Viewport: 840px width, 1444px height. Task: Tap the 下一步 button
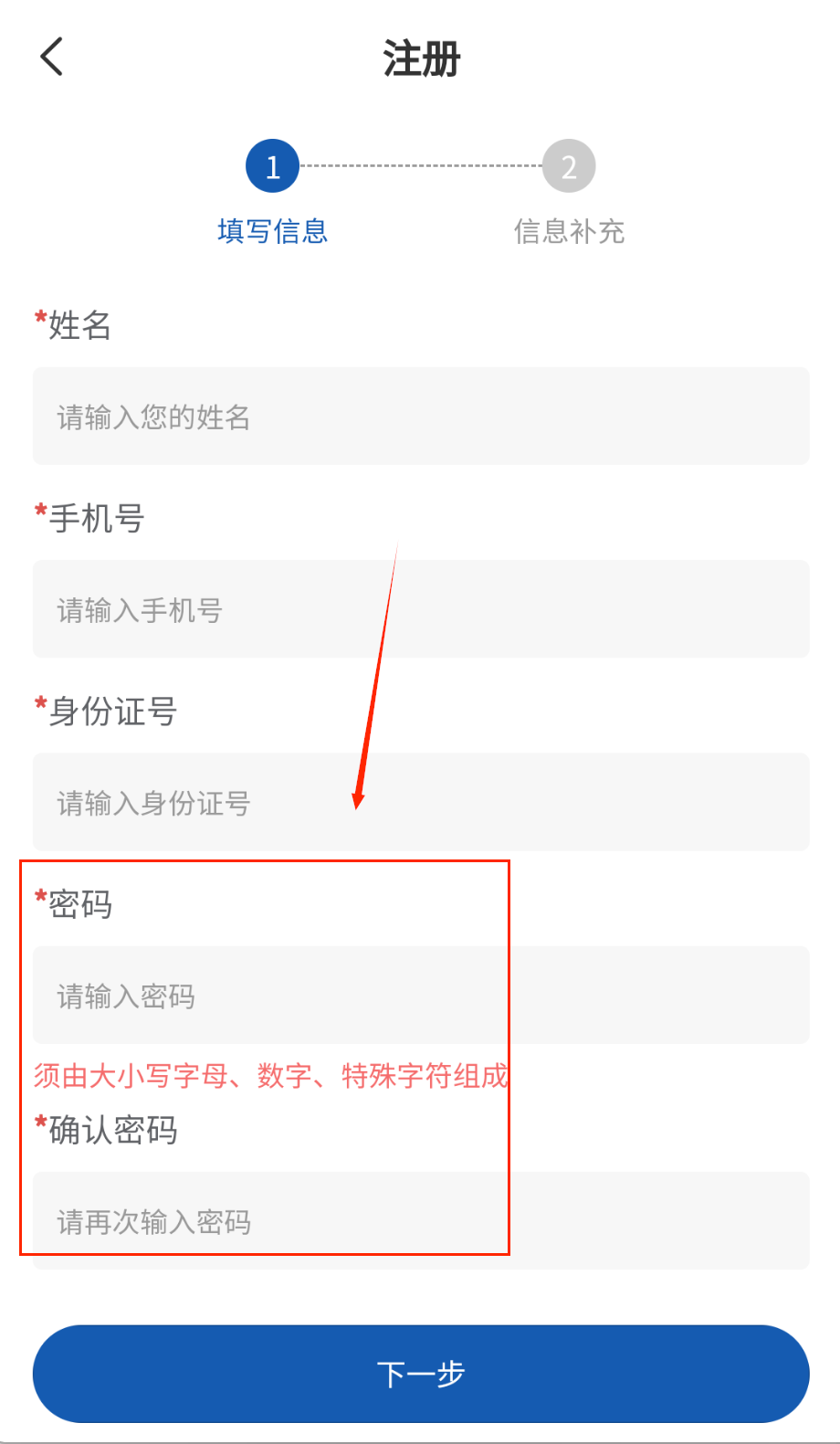[420, 1374]
